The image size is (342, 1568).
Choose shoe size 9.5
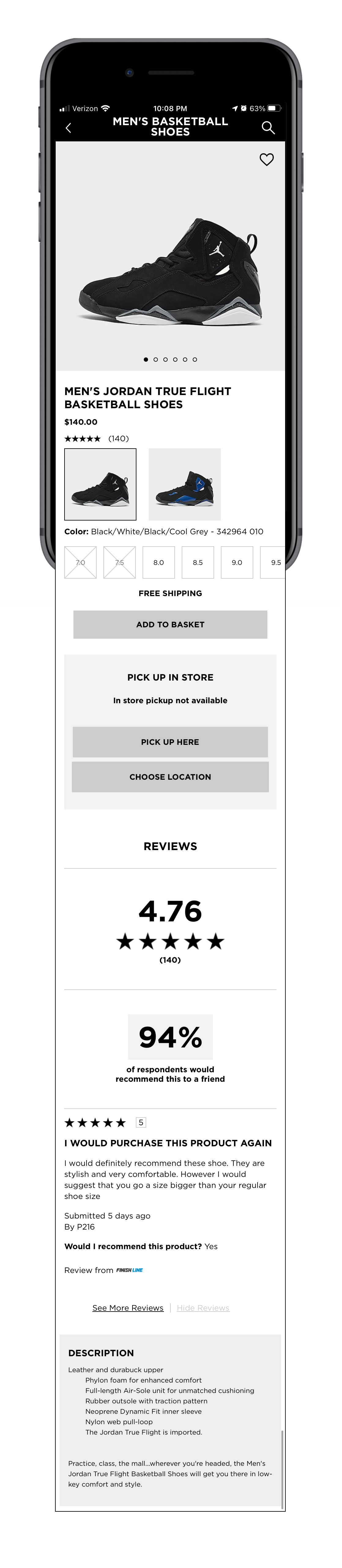pyautogui.click(x=274, y=562)
